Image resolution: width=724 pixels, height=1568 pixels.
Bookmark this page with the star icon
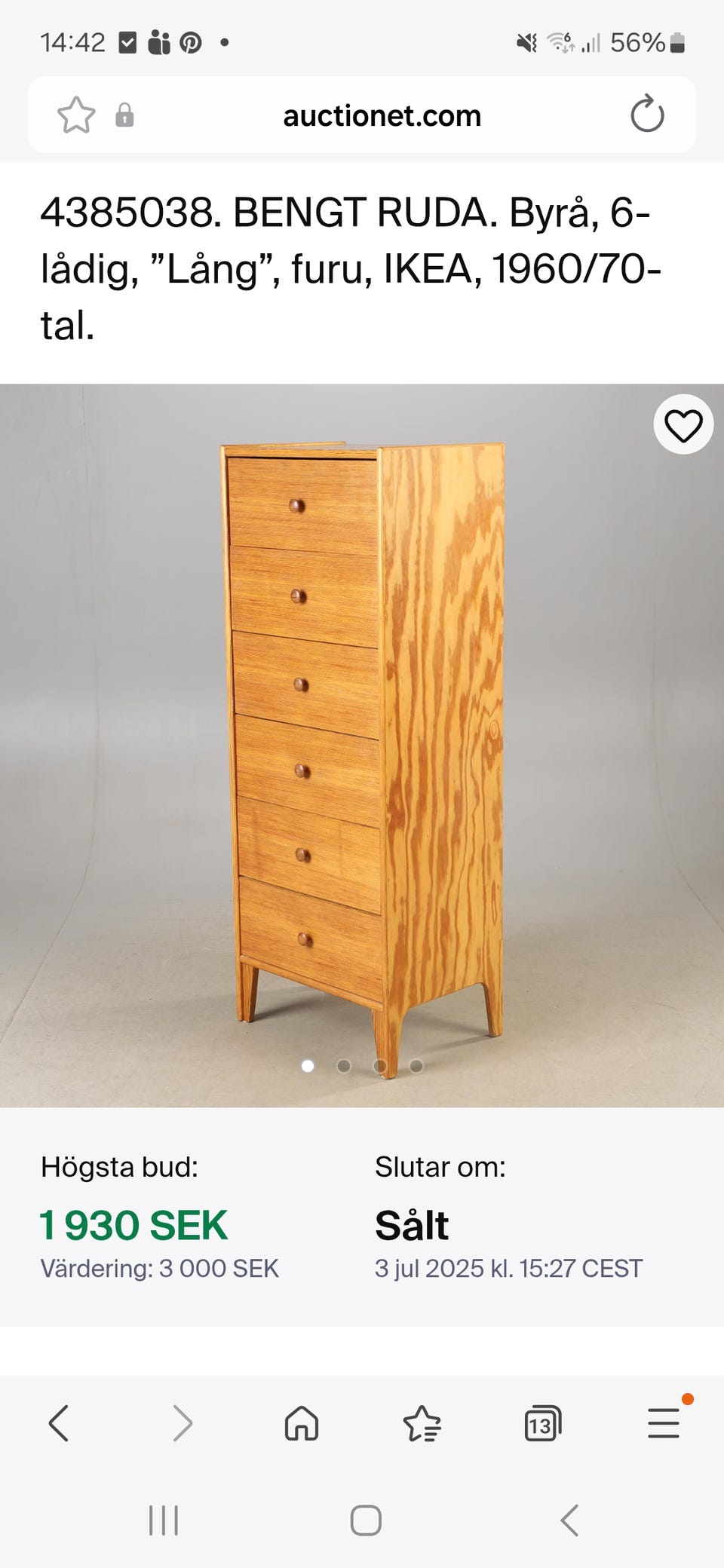[76, 115]
